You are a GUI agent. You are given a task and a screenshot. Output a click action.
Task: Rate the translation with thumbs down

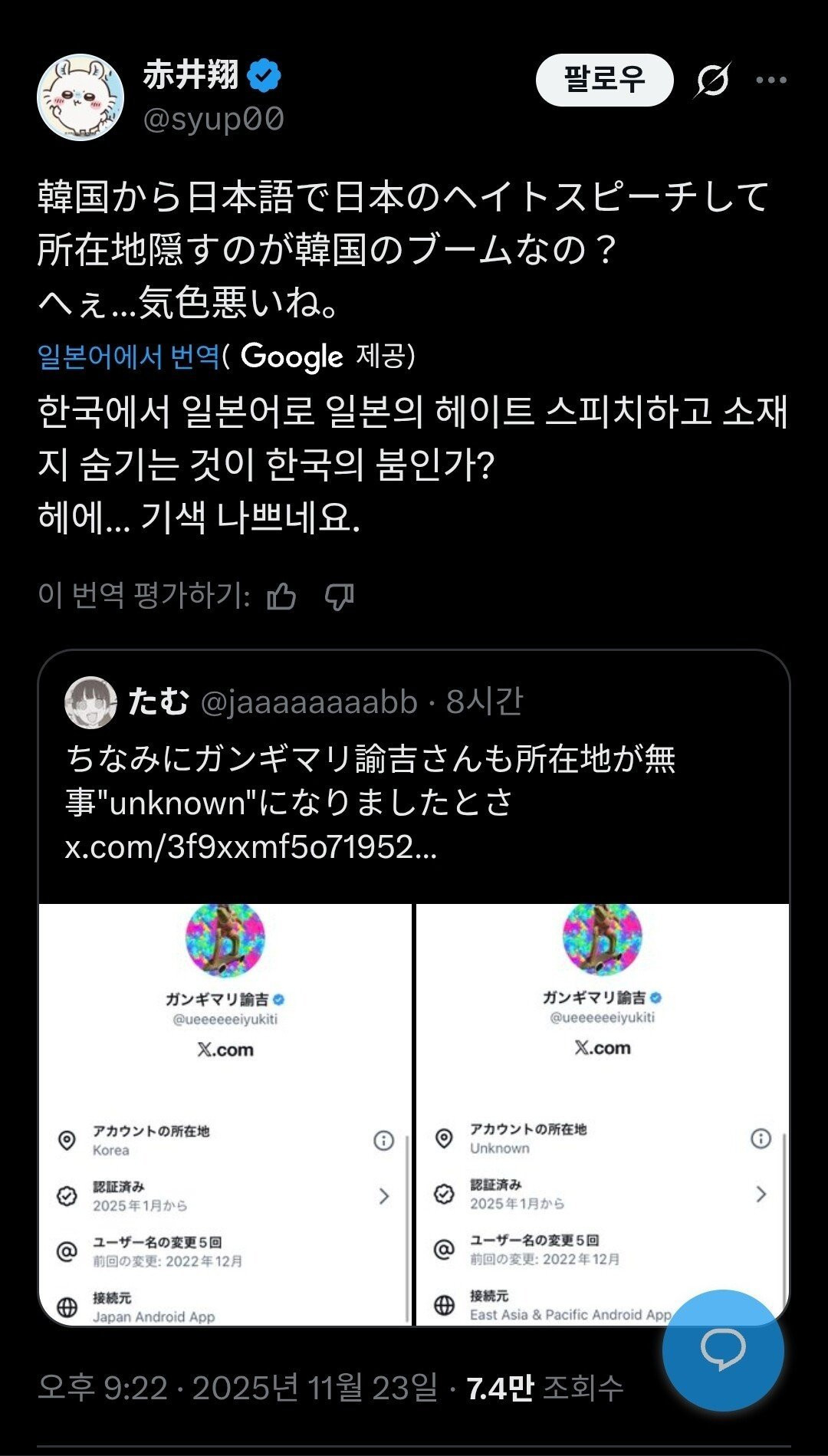point(340,596)
